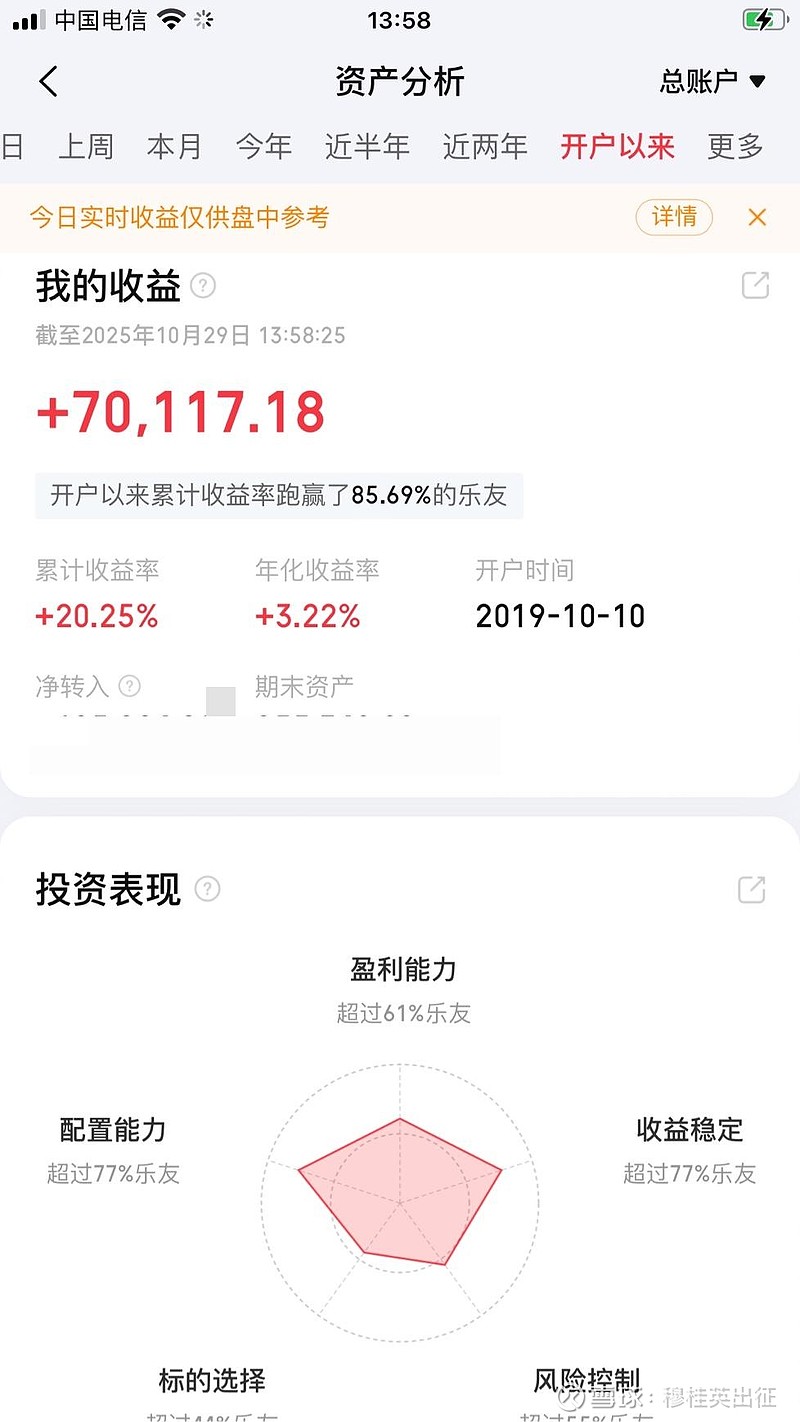The image size is (800, 1422).
Task: Open the 总账户 account dropdown
Action: pyautogui.click(x=712, y=81)
